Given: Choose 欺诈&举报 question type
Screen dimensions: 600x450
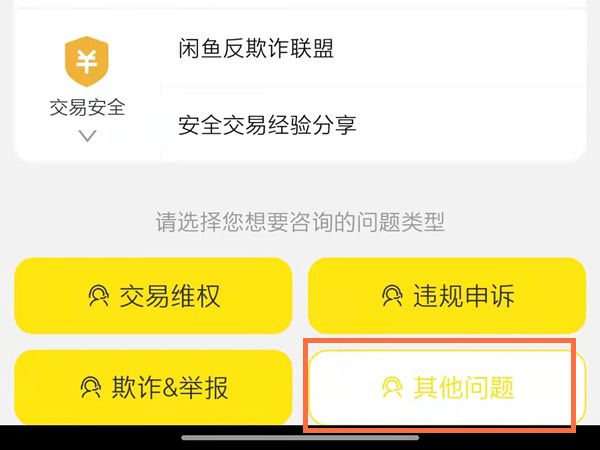Looking at the screenshot, I should click(153, 386).
